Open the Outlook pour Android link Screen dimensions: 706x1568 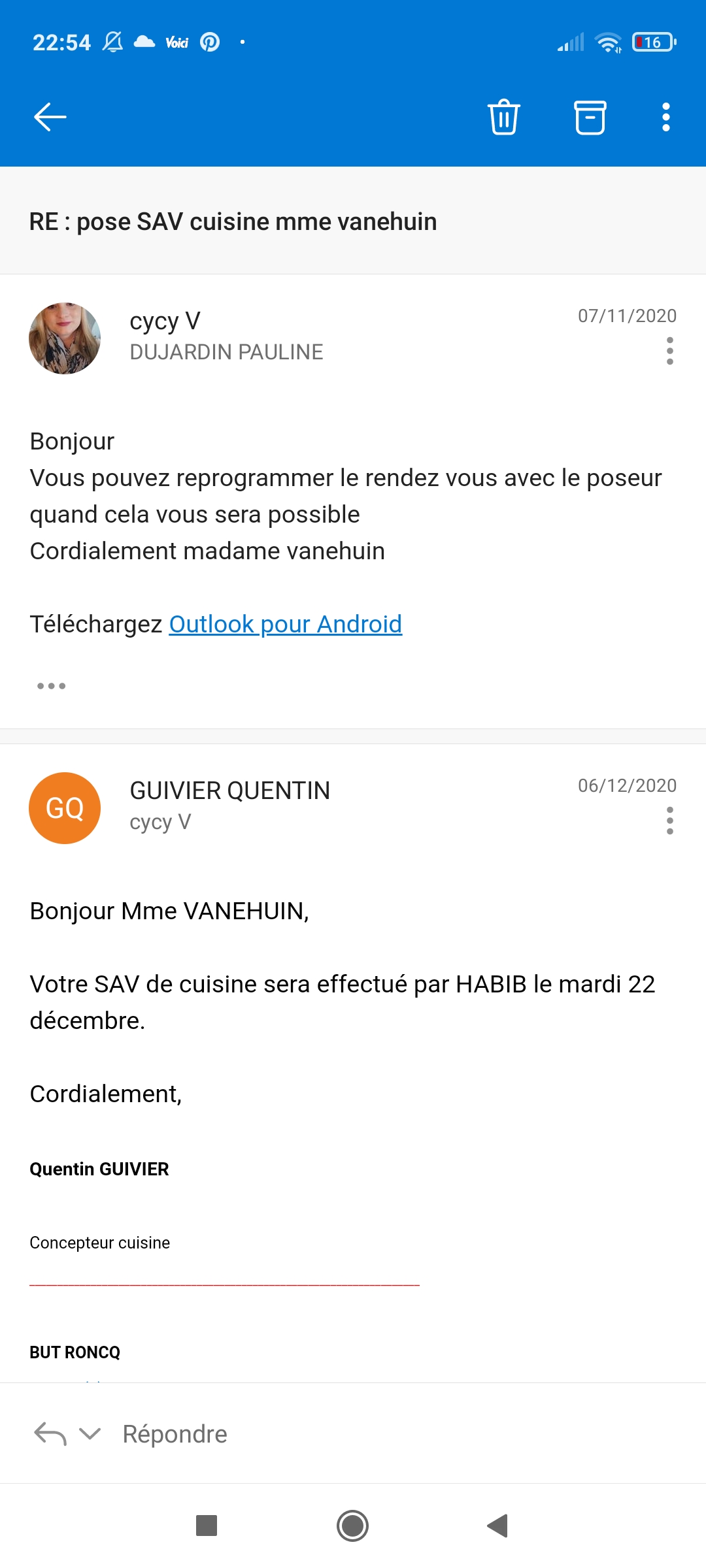[285, 624]
